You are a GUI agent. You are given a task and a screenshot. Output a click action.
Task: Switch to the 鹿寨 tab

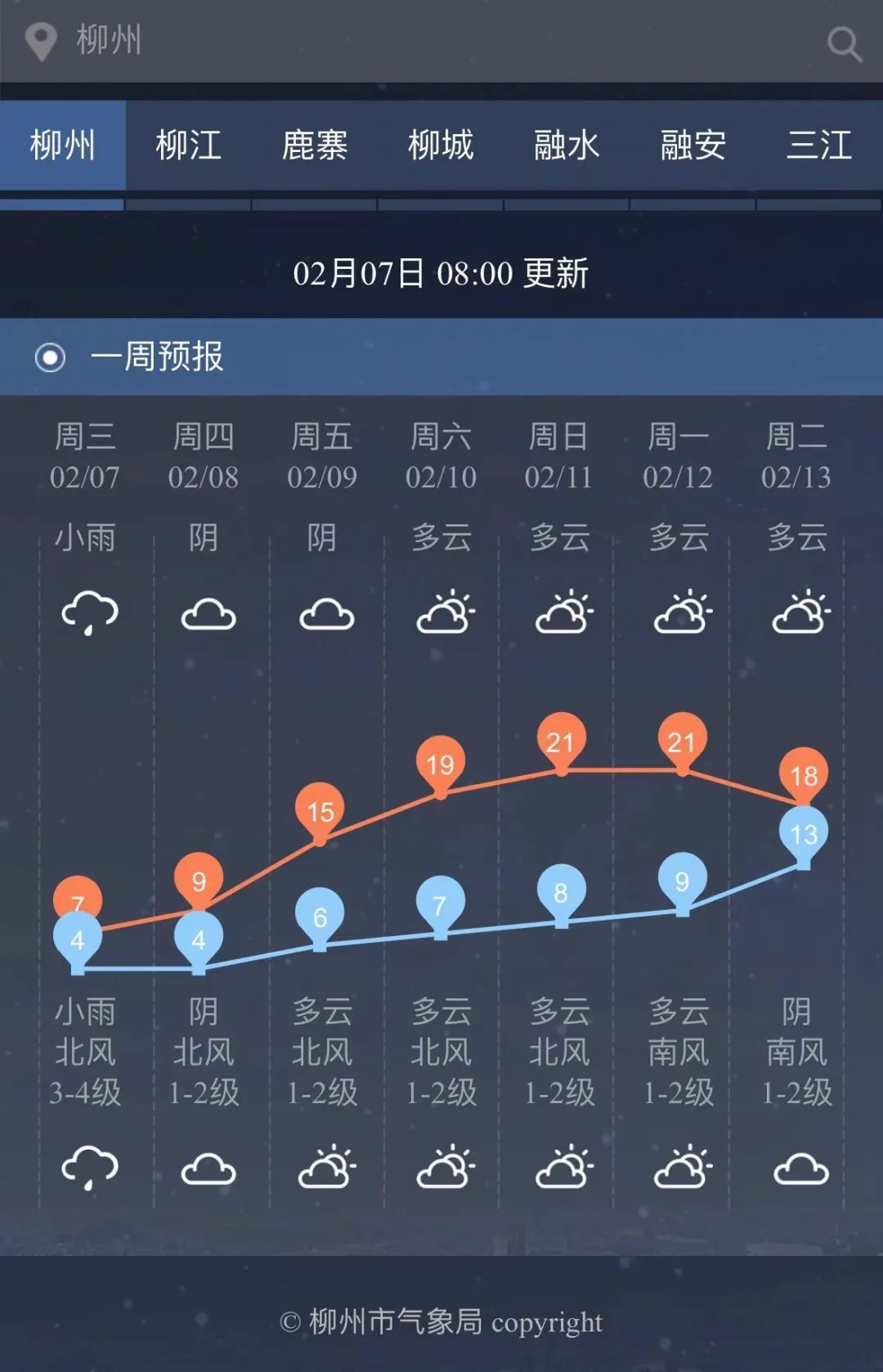315,146
